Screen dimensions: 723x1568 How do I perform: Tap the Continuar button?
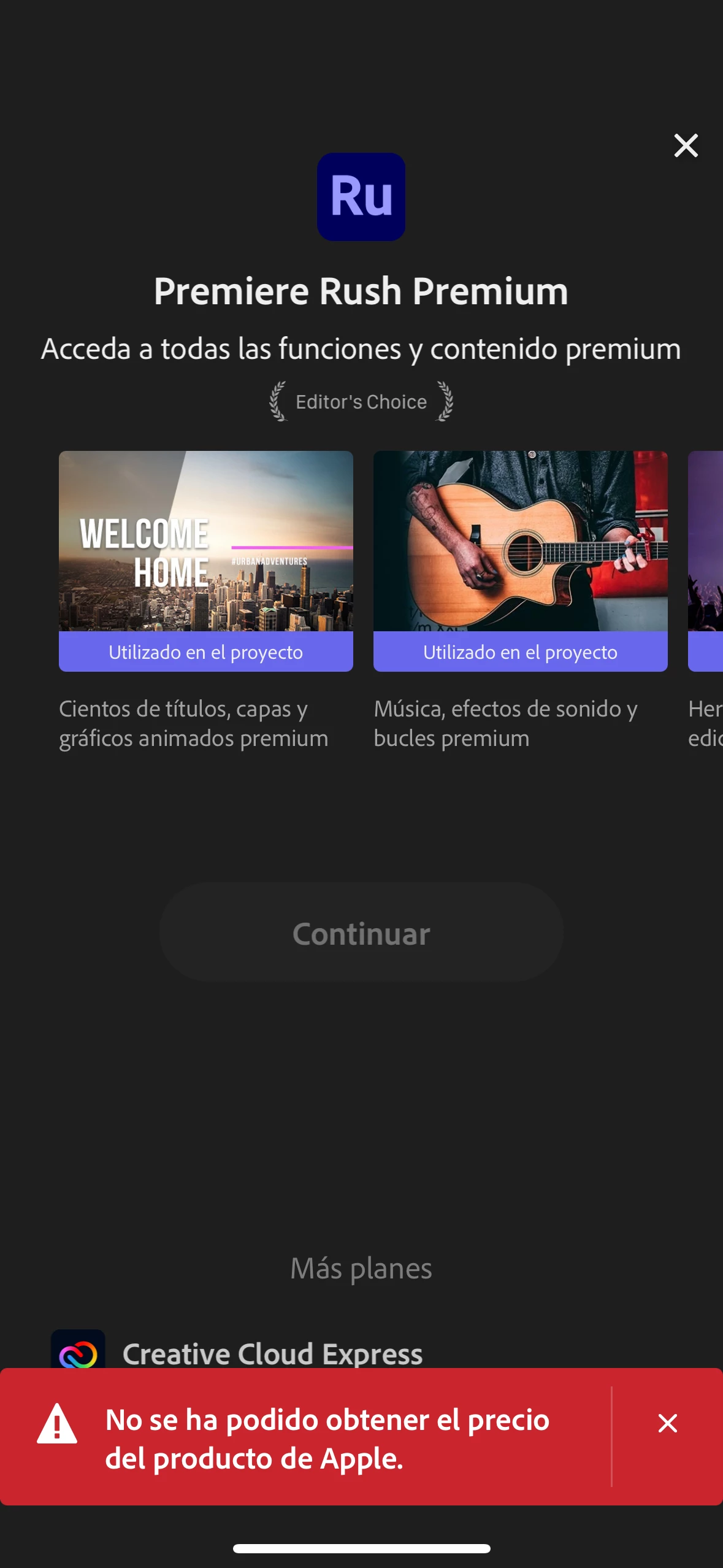(x=361, y=933)
